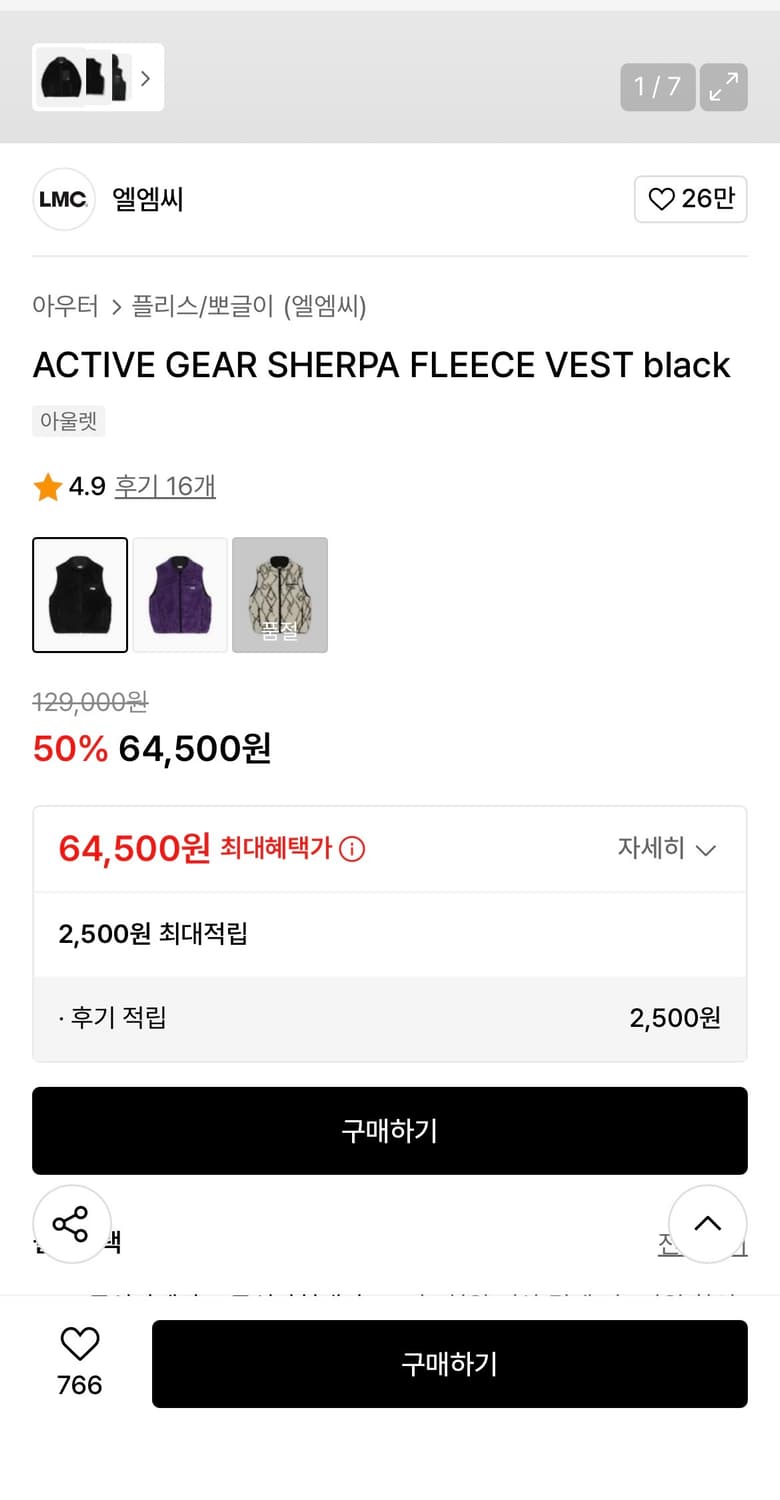Image resolution: width=780 pixels, height=1500 pixels.
Task: Click the heart icon showing 766
Action: tap(82, 1362)
